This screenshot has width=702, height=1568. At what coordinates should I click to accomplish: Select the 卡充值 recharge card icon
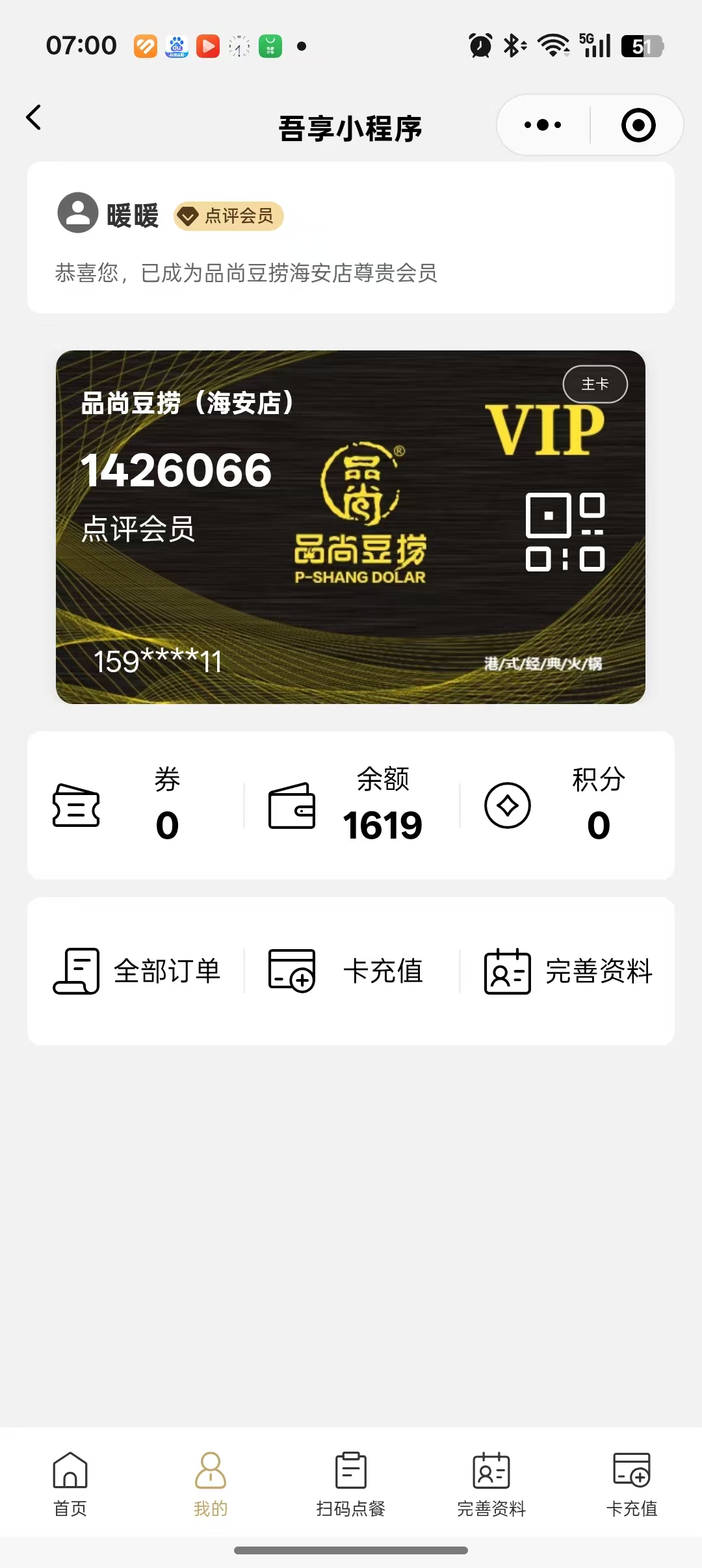point(291,970)
